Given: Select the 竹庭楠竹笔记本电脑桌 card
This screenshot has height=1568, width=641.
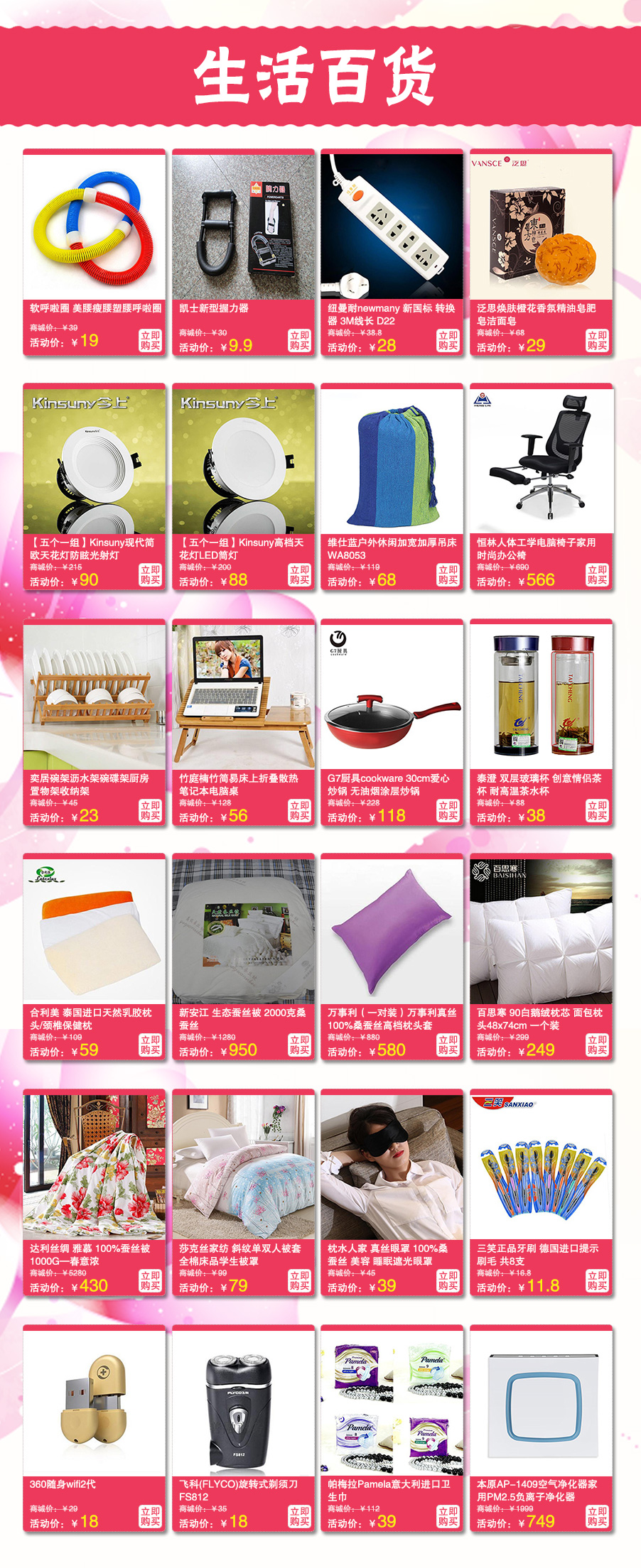Looking at the screenshot, I should tap(243, 697).
